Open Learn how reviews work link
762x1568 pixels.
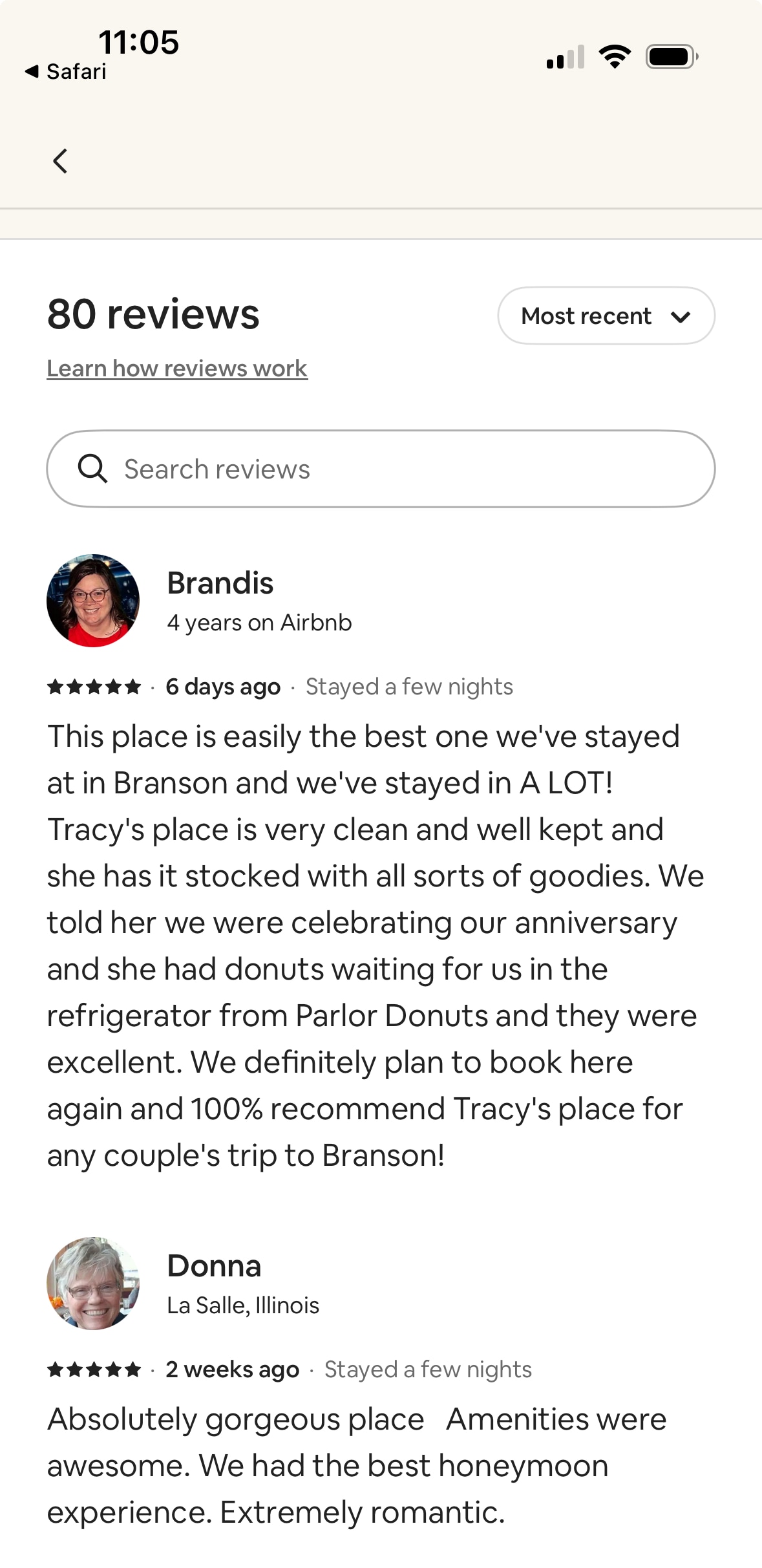177,369
